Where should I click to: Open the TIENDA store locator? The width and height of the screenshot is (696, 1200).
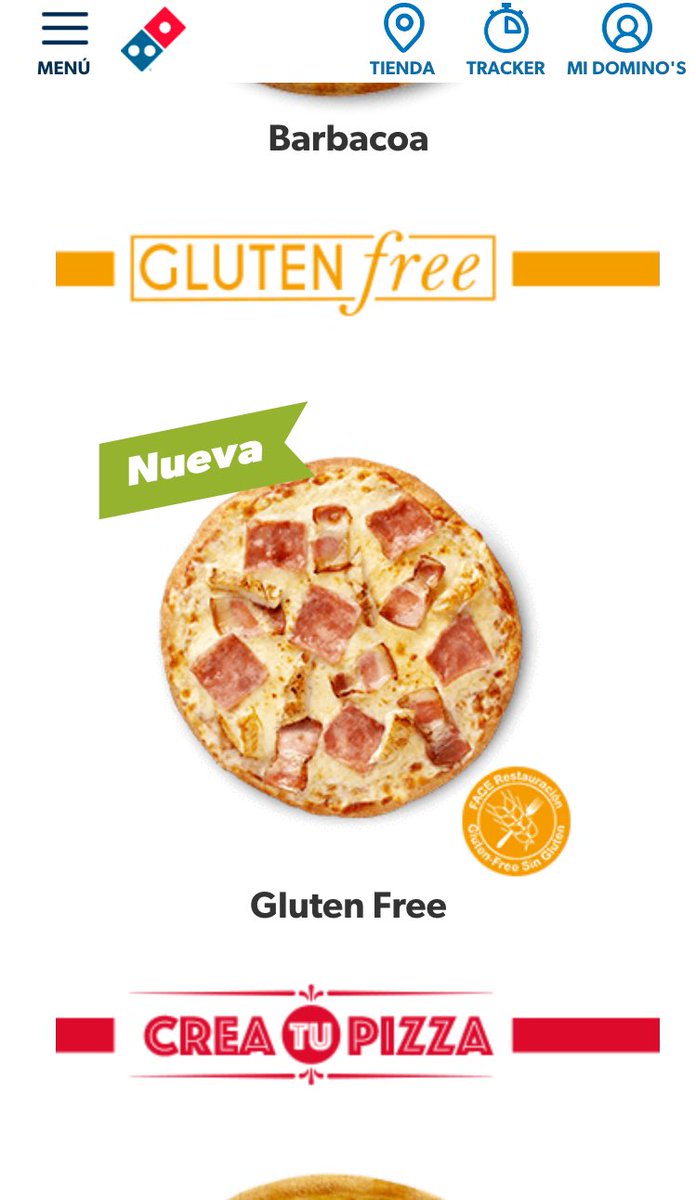point(402,41)
